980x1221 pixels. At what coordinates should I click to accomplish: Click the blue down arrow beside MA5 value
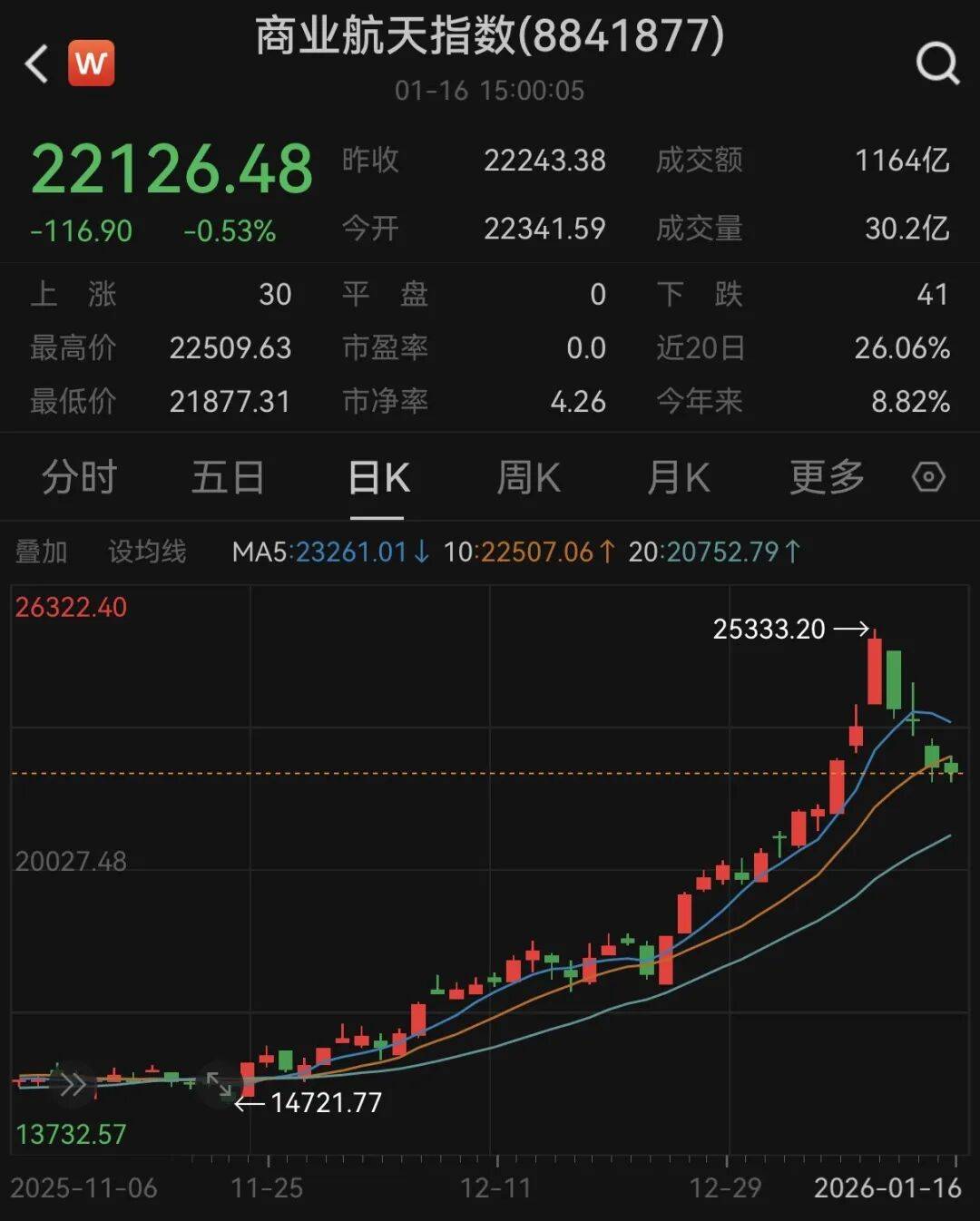tap(419, 551)
